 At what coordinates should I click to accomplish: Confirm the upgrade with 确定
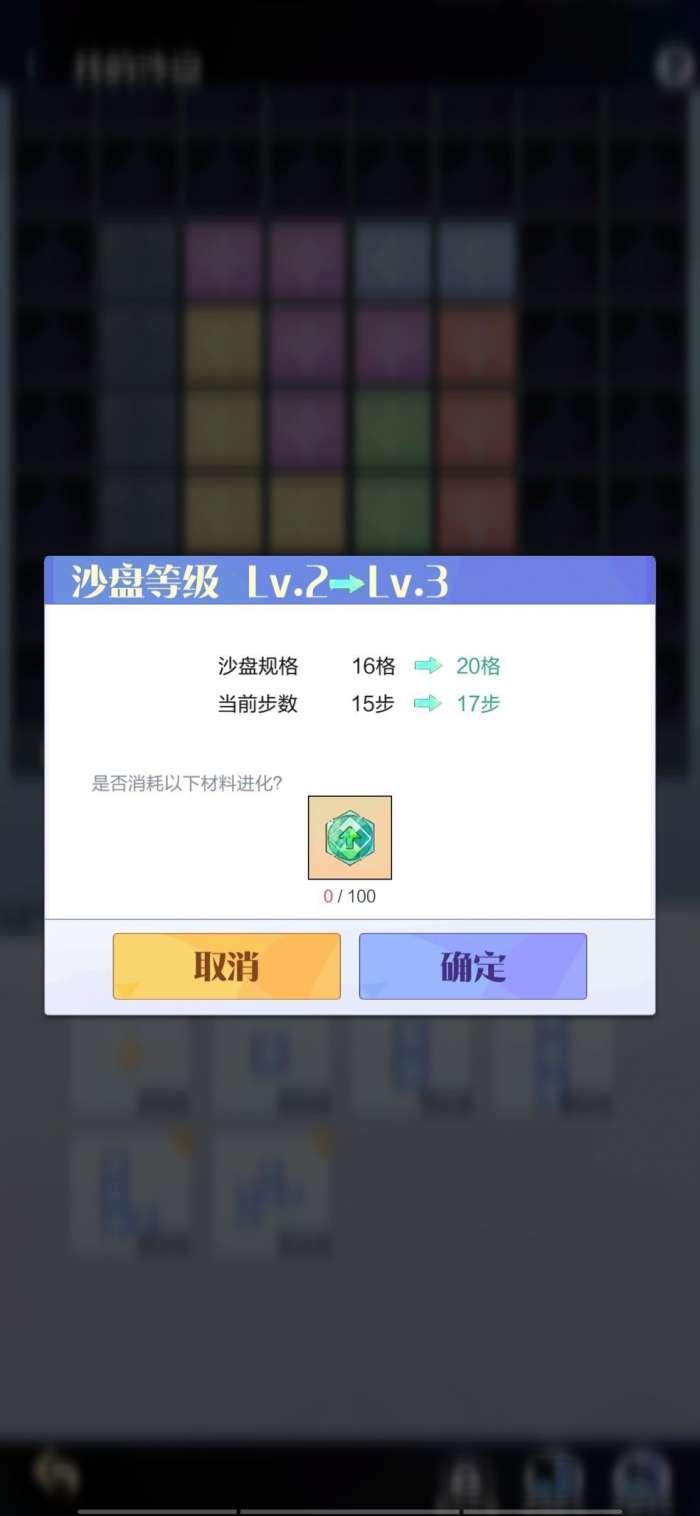(472, 966)
